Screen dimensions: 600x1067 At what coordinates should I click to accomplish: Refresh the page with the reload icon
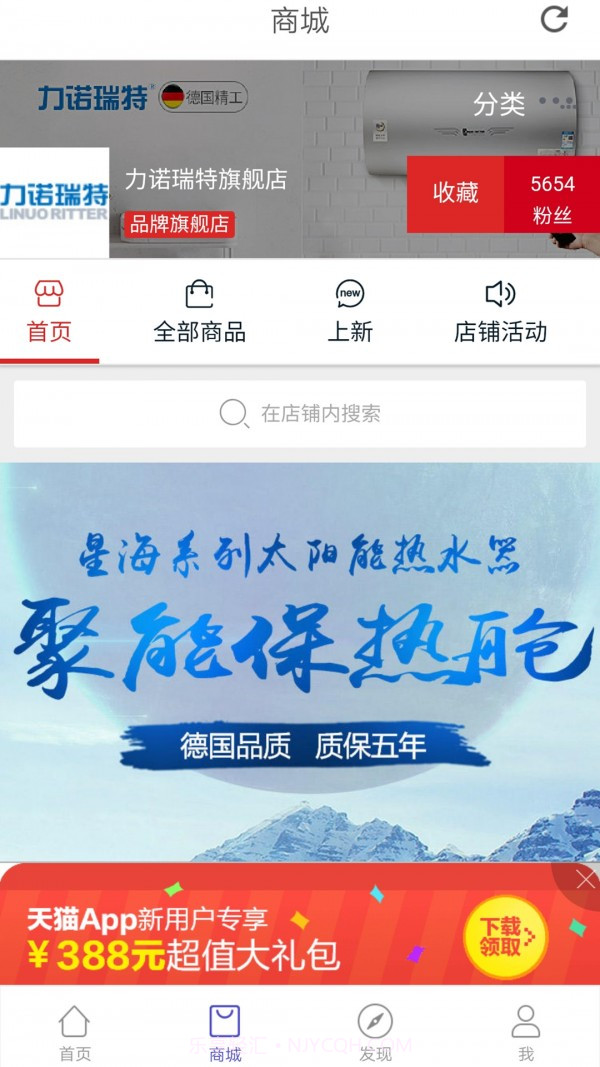pos(554,19)
